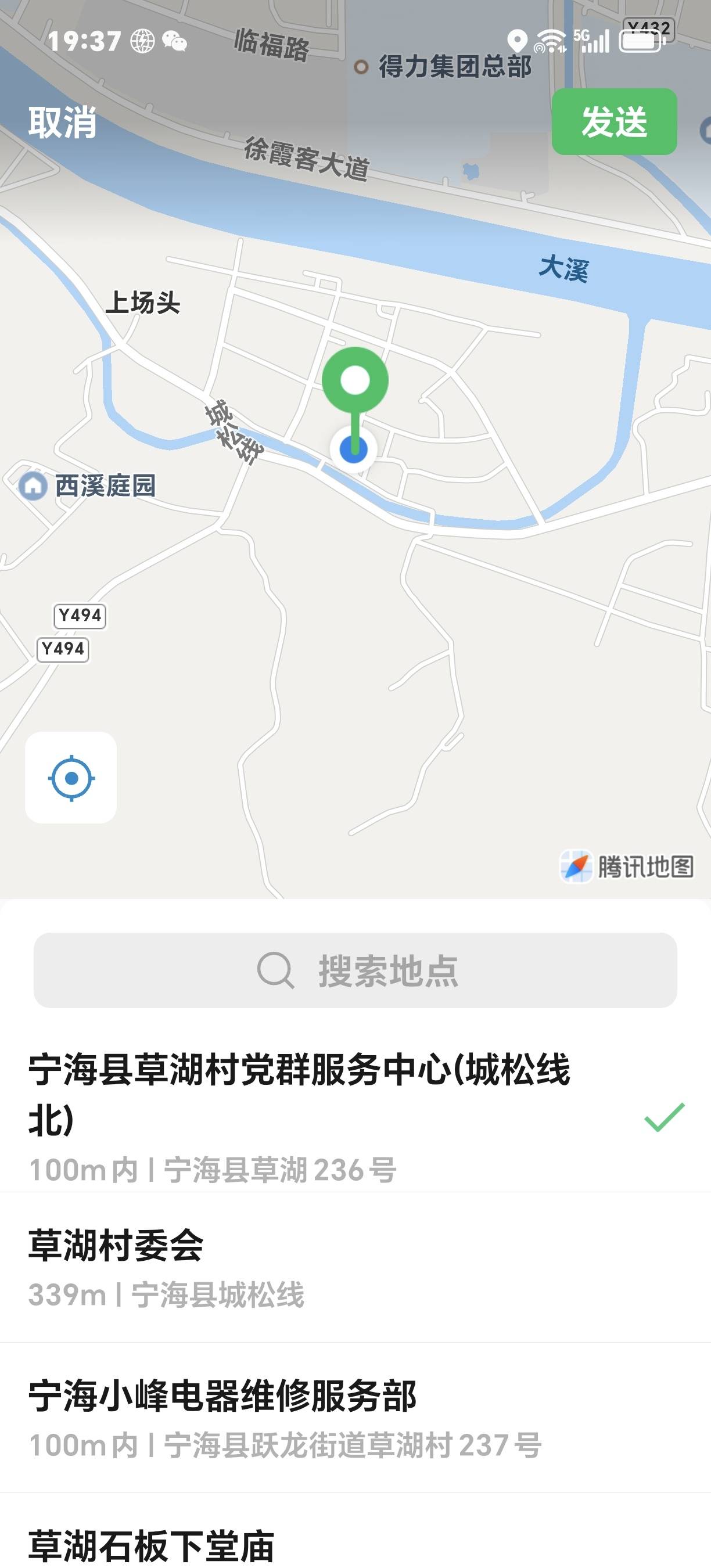
Task: Send the selected location with 发送
Action: point(613,122)
